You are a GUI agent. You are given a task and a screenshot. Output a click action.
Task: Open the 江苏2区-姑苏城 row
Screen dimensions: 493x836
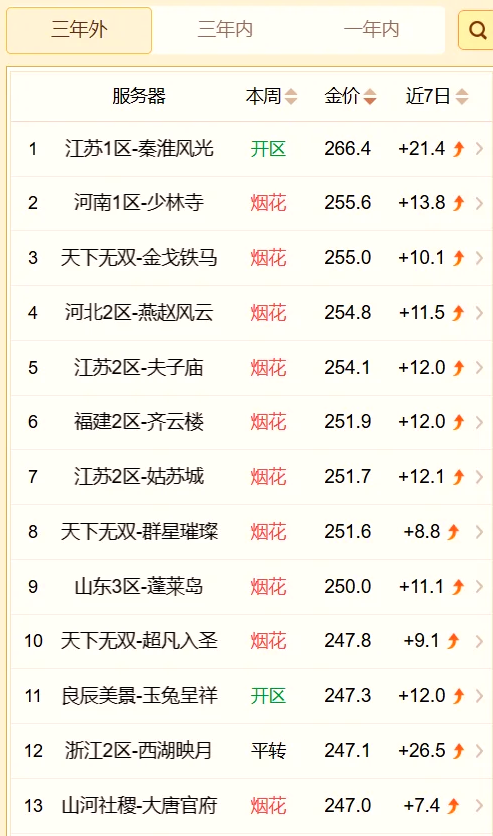252,477
